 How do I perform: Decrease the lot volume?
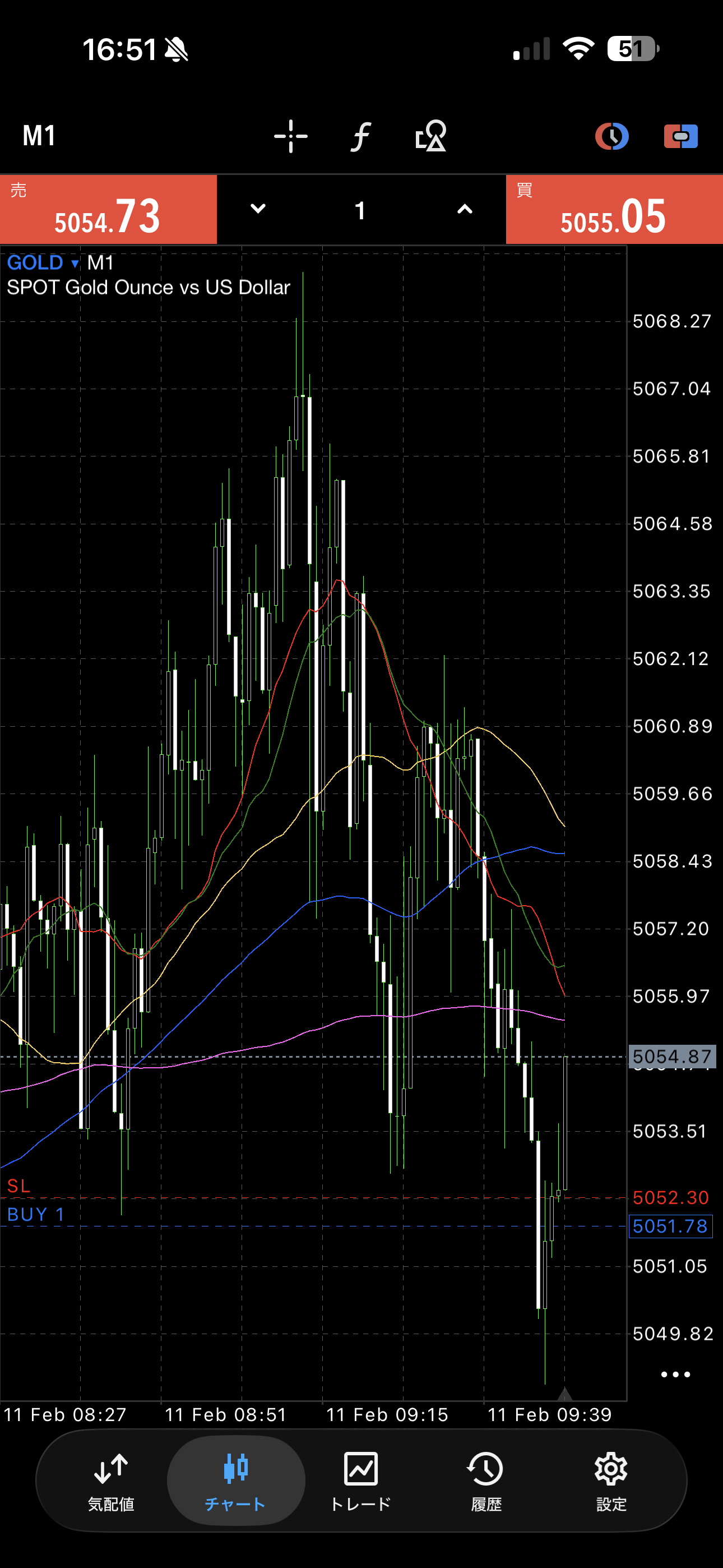tap(258, 209)
